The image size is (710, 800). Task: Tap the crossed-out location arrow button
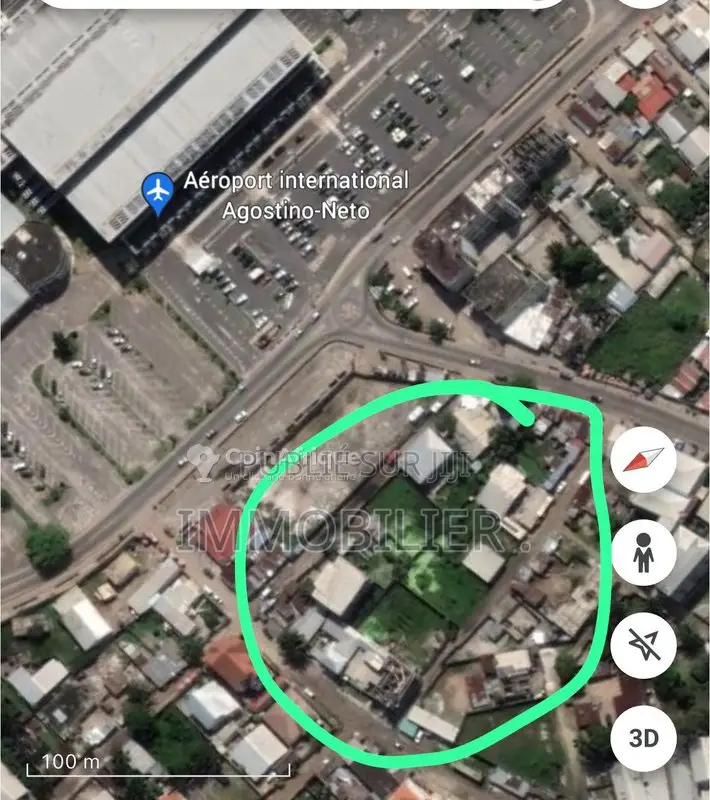point(644,645)
